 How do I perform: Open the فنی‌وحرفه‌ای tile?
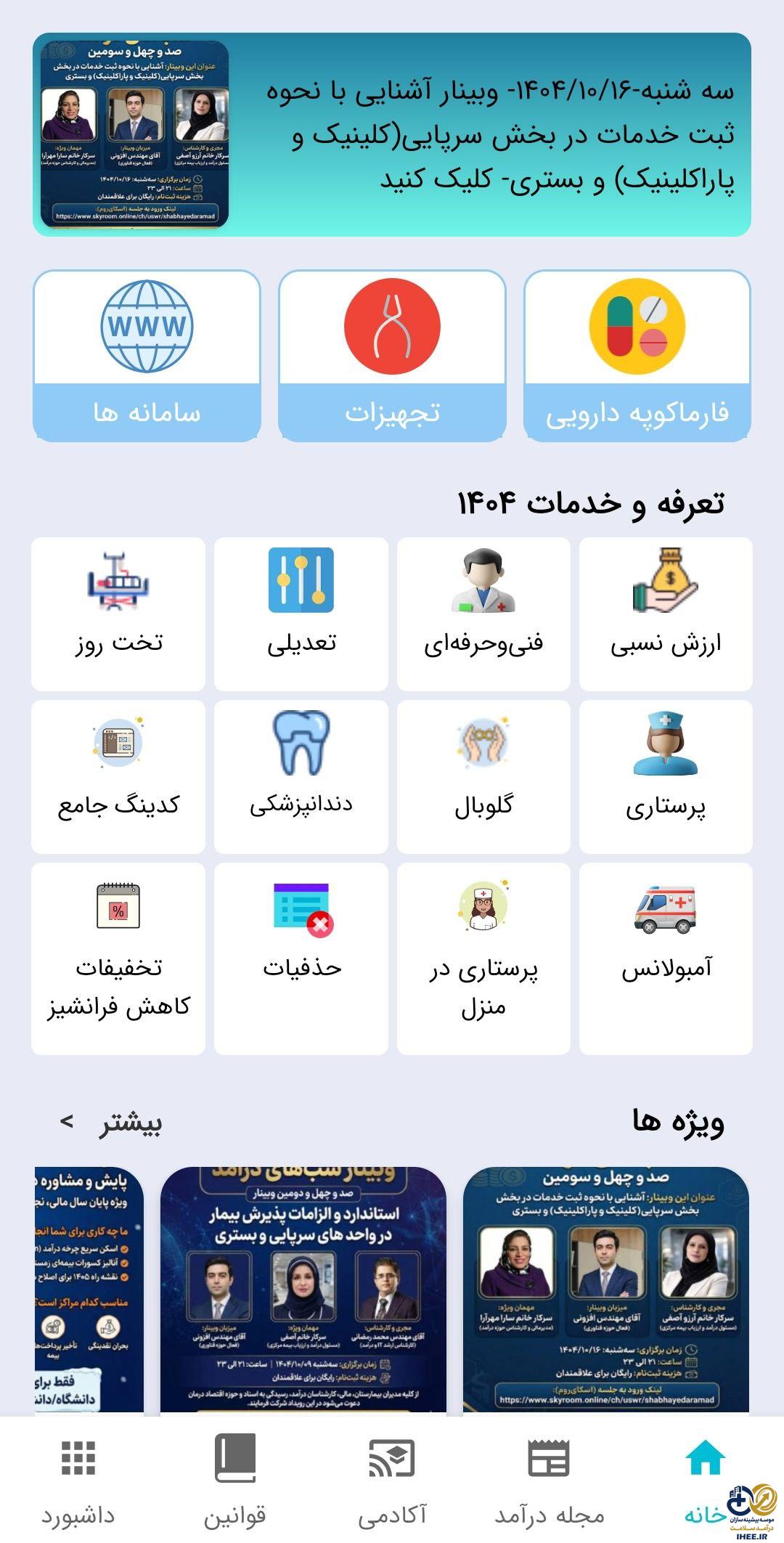pos(483,614)
